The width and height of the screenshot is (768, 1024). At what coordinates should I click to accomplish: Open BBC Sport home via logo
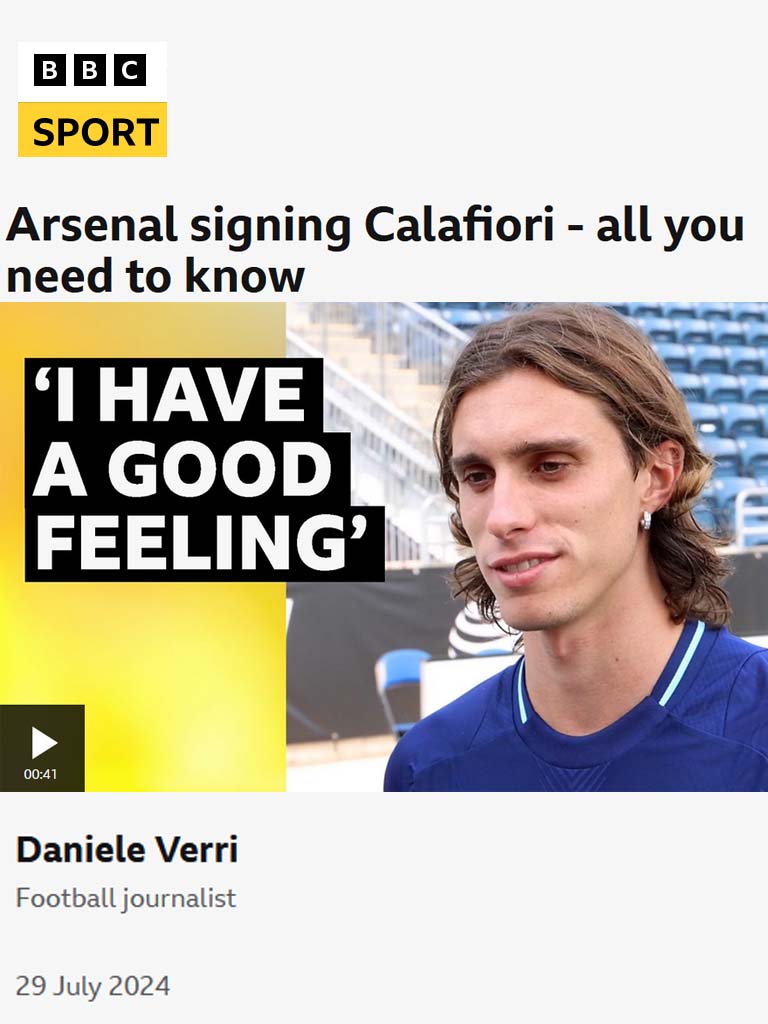(92, 100)
